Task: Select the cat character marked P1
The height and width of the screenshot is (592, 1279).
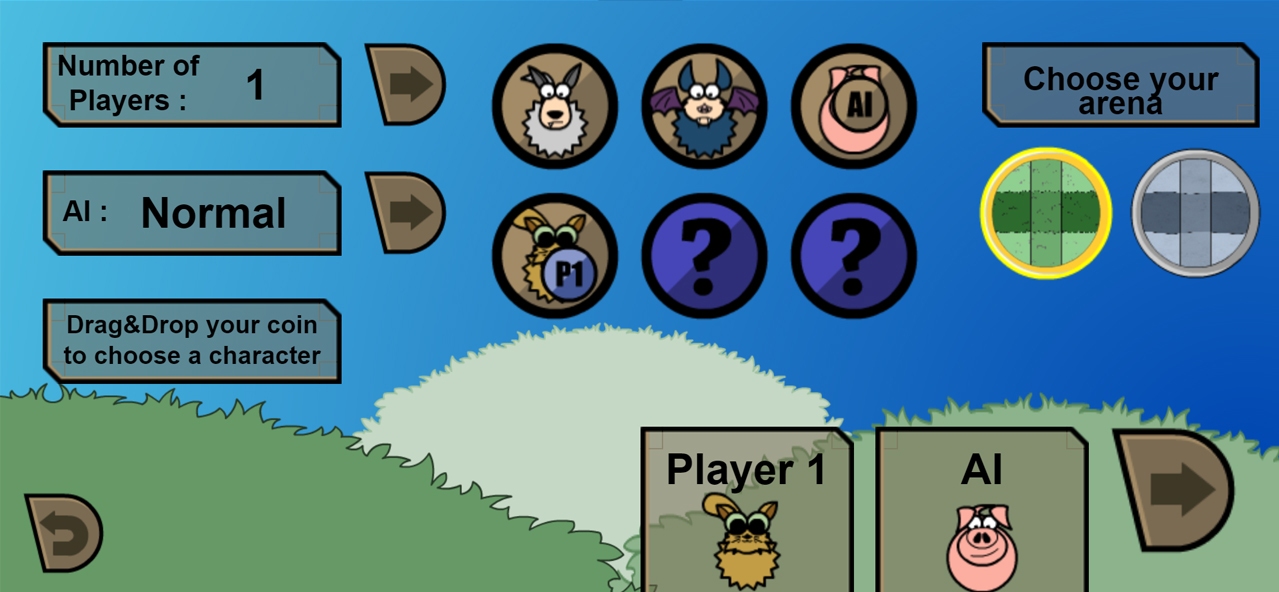Action: tap(554, 255)
